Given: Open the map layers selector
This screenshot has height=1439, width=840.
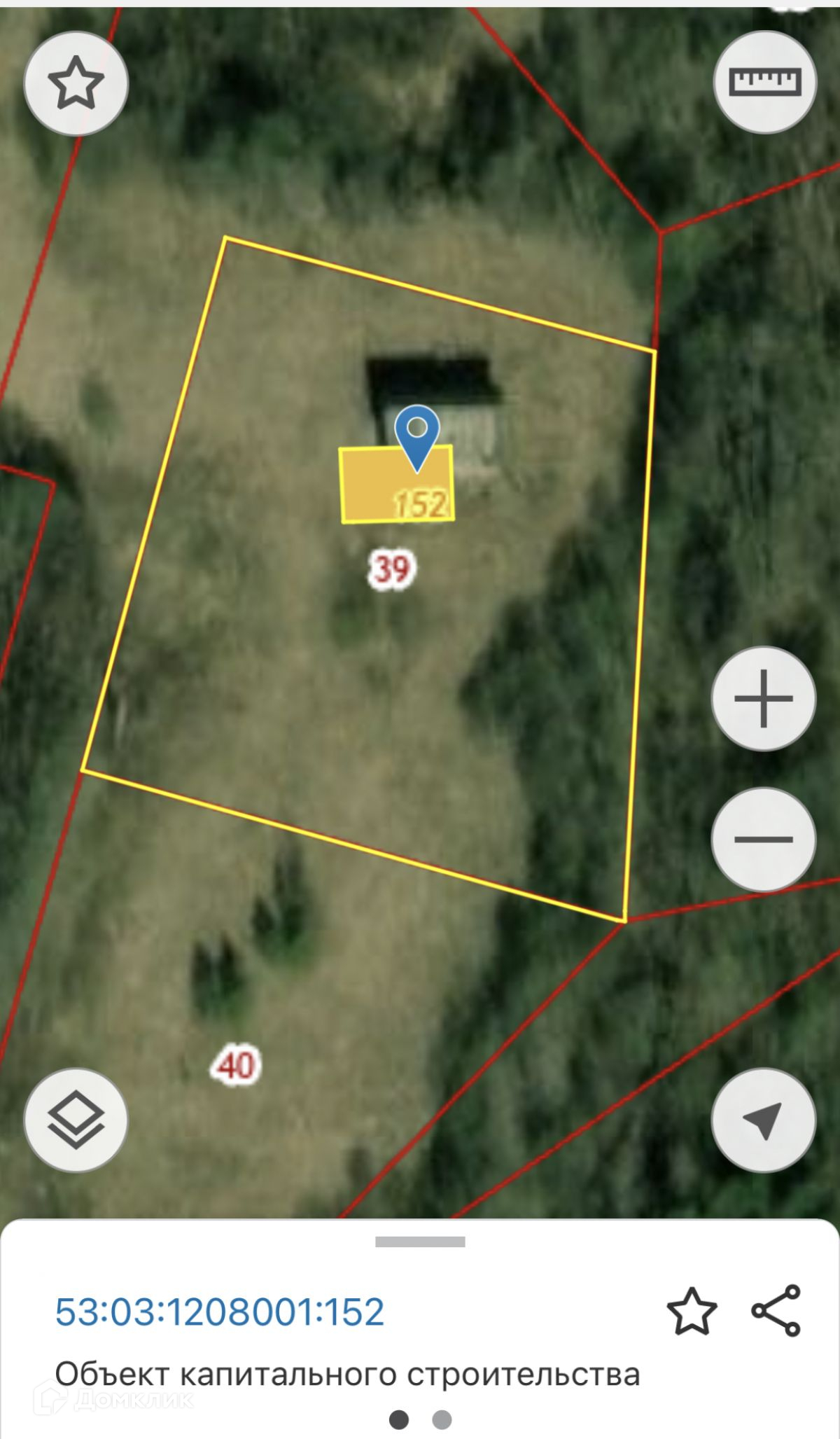Looking at the screenshot, I should pos(76,1119).
